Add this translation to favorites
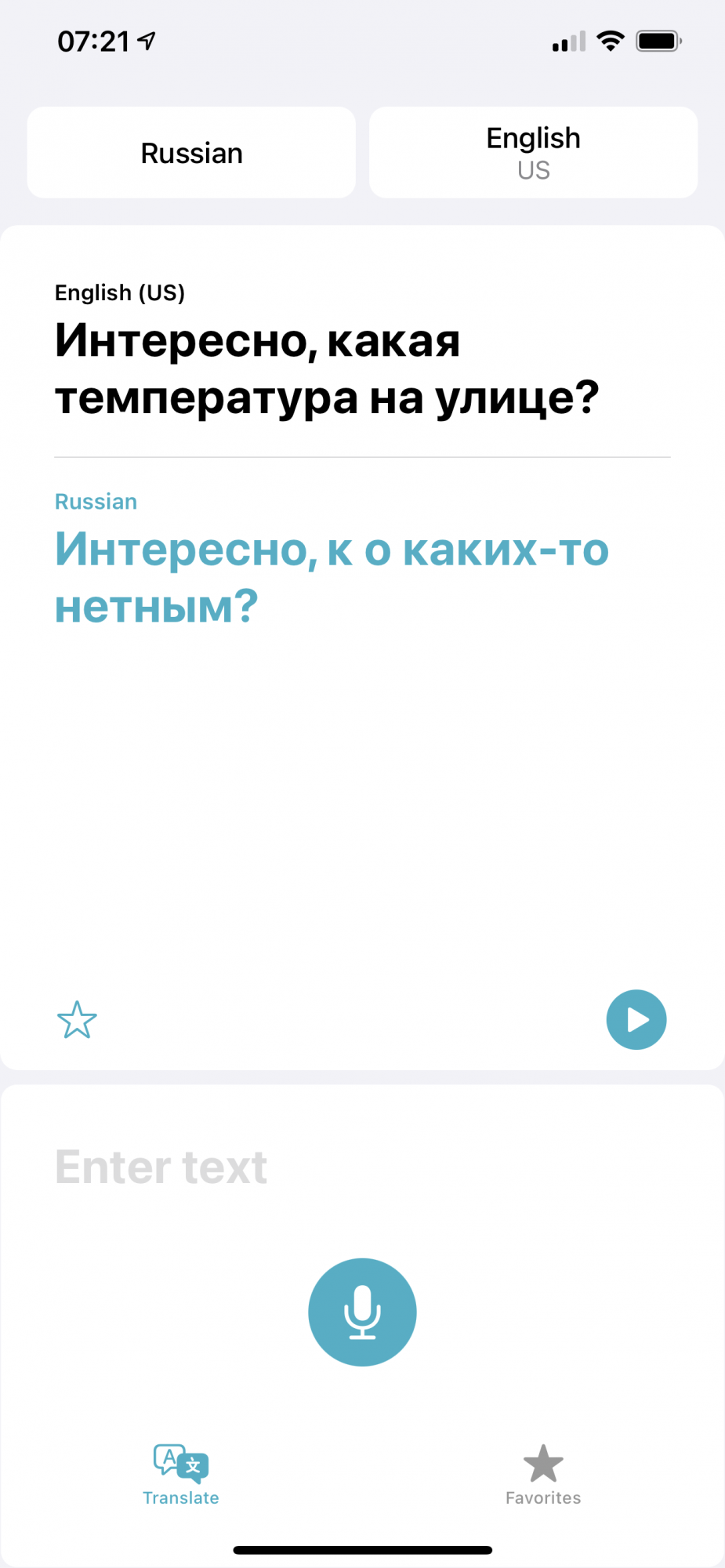725x1568 pixels. (77, 1020)
